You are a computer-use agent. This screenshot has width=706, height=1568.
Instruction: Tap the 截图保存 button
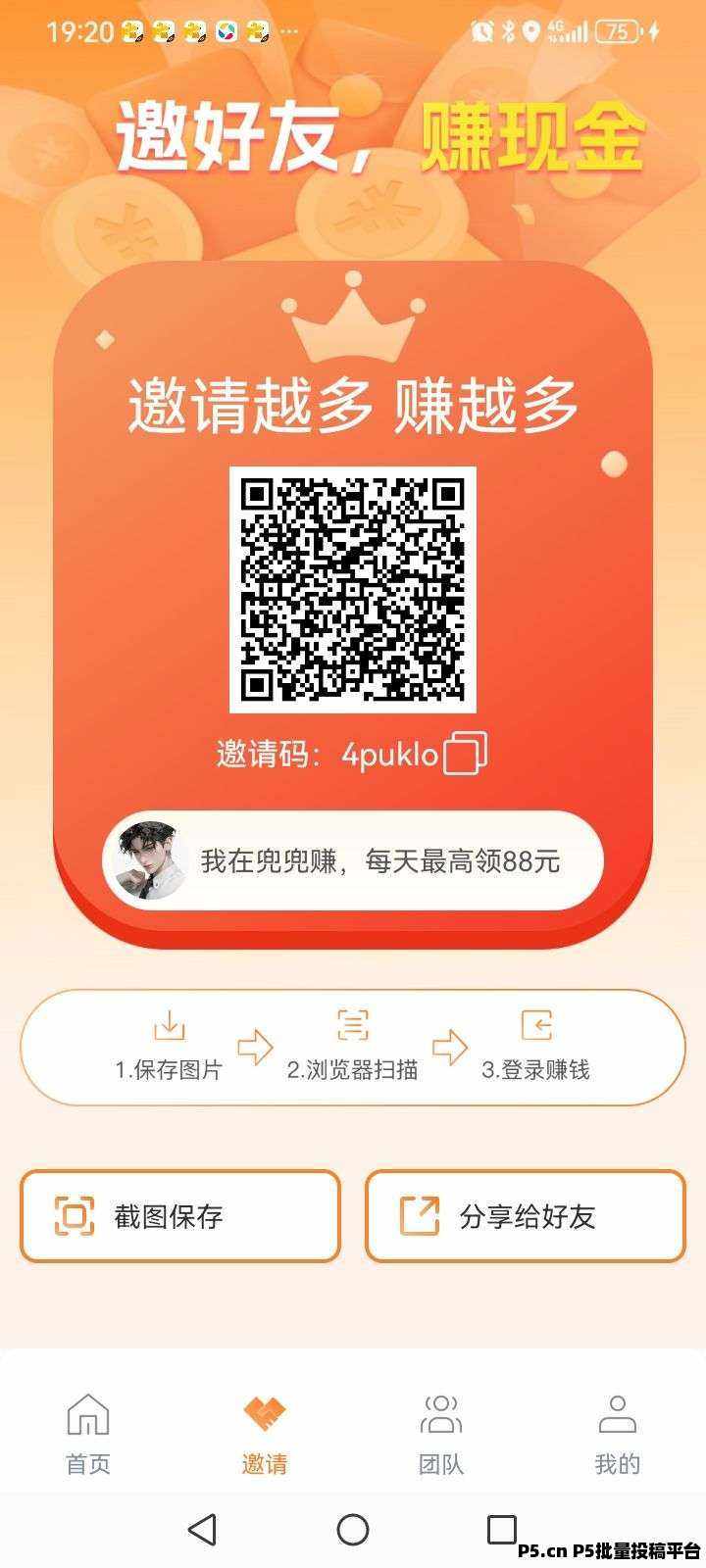[x=180, y=1216]
